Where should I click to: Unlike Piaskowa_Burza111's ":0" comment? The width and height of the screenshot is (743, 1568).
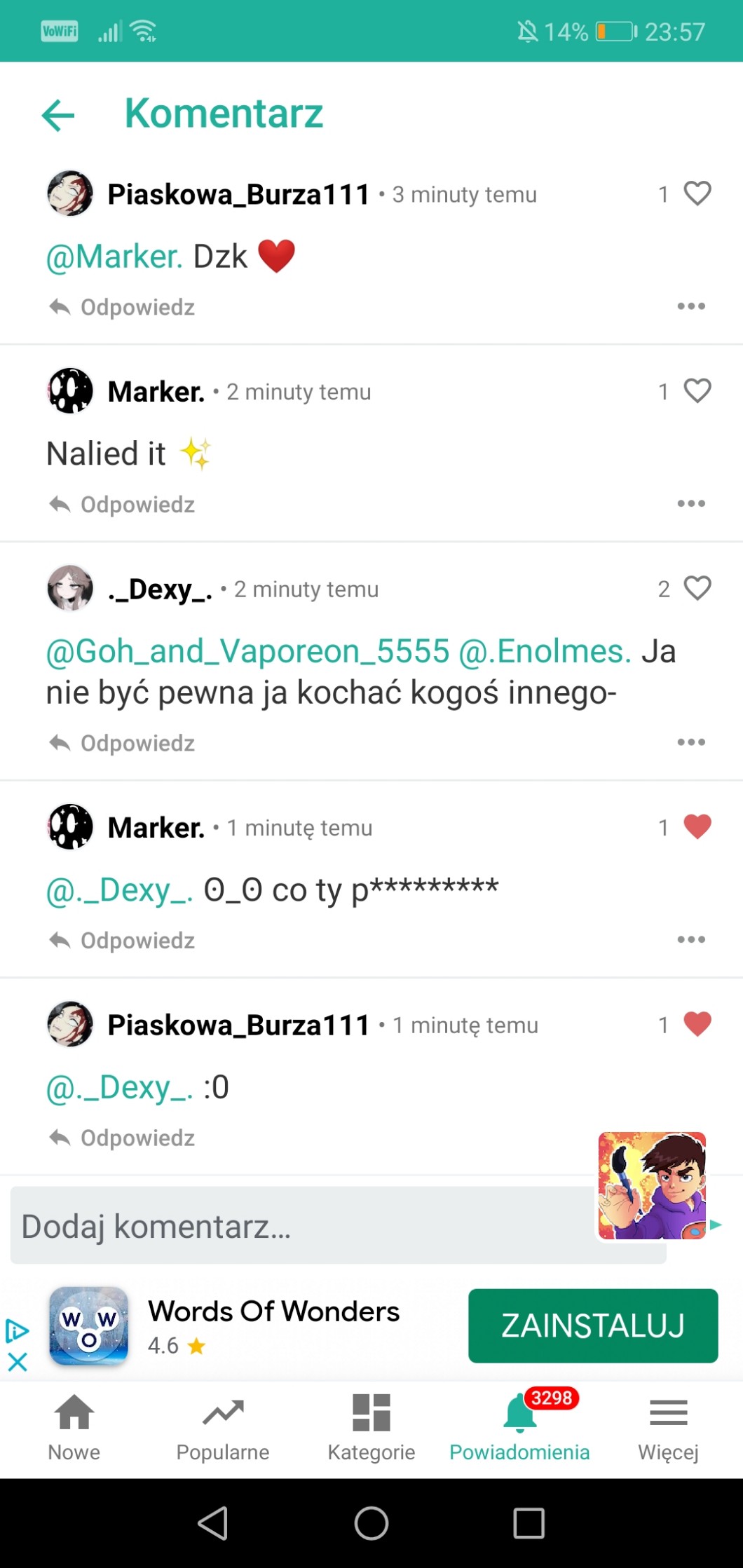(697, 1024)
